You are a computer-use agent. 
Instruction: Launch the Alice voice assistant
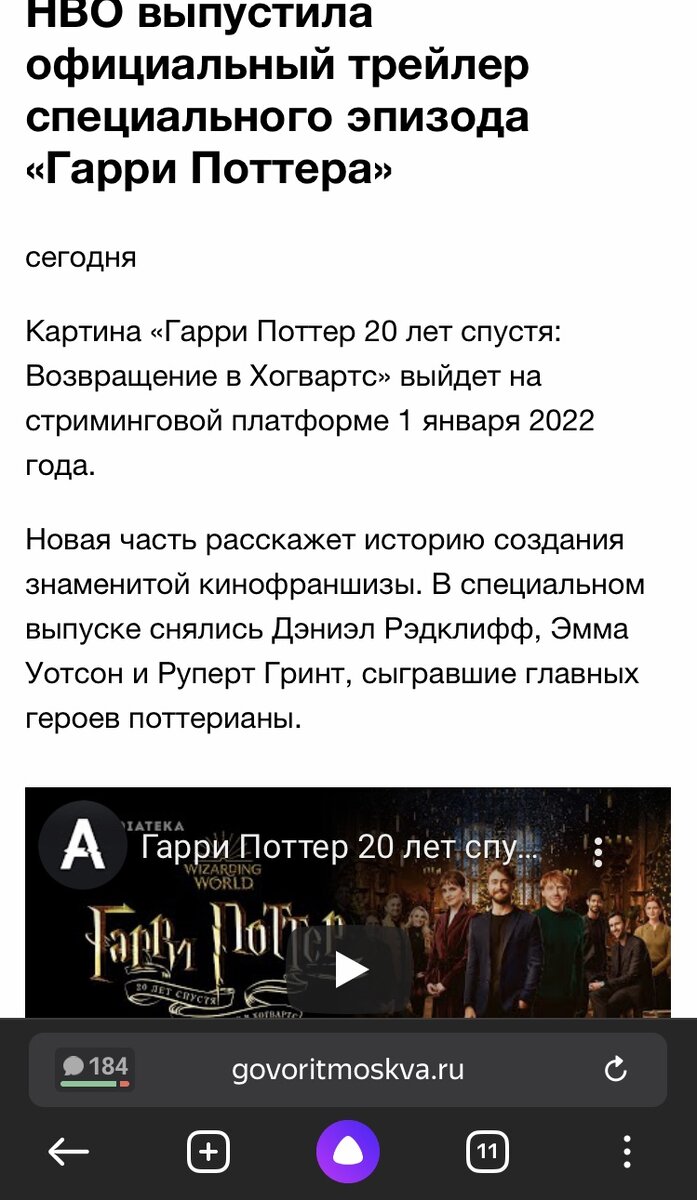[348, 1152]
